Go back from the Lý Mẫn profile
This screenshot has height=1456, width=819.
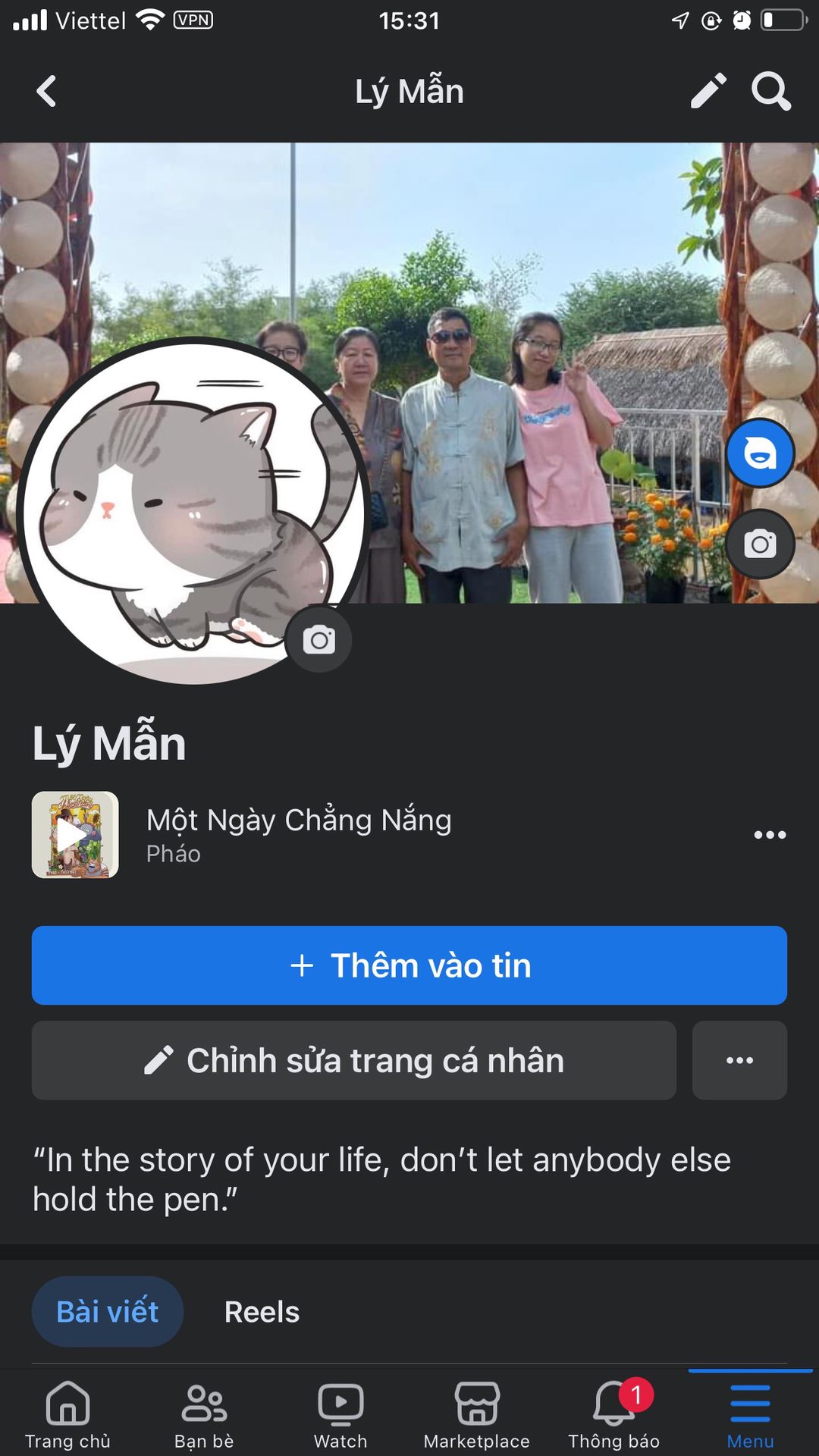point(47,92)
